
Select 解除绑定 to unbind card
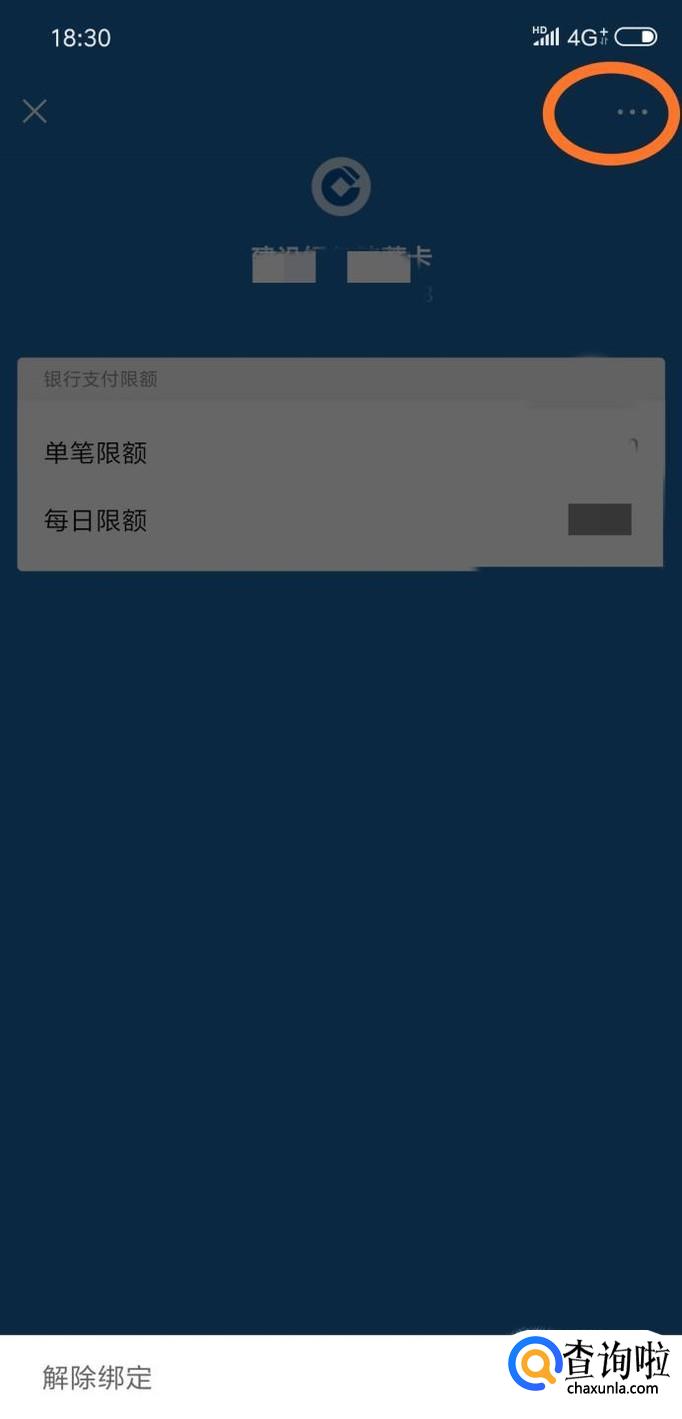click(x=98, y=1377)
